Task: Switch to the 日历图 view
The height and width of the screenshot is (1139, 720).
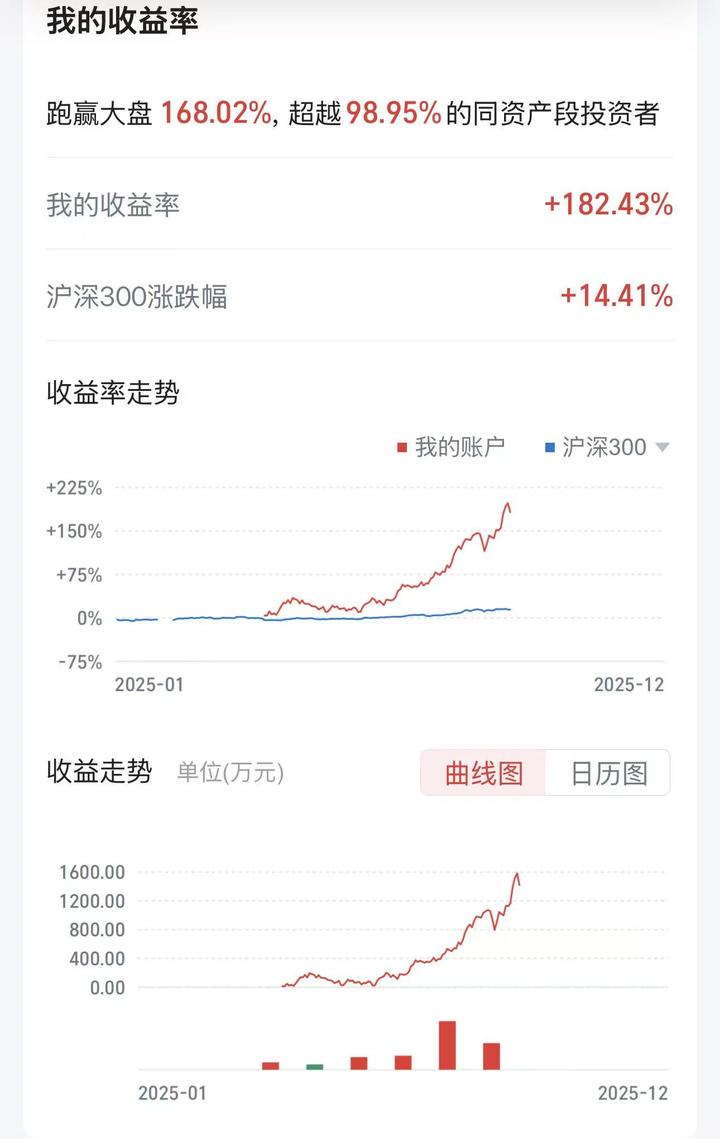Action: pos(608,773)
